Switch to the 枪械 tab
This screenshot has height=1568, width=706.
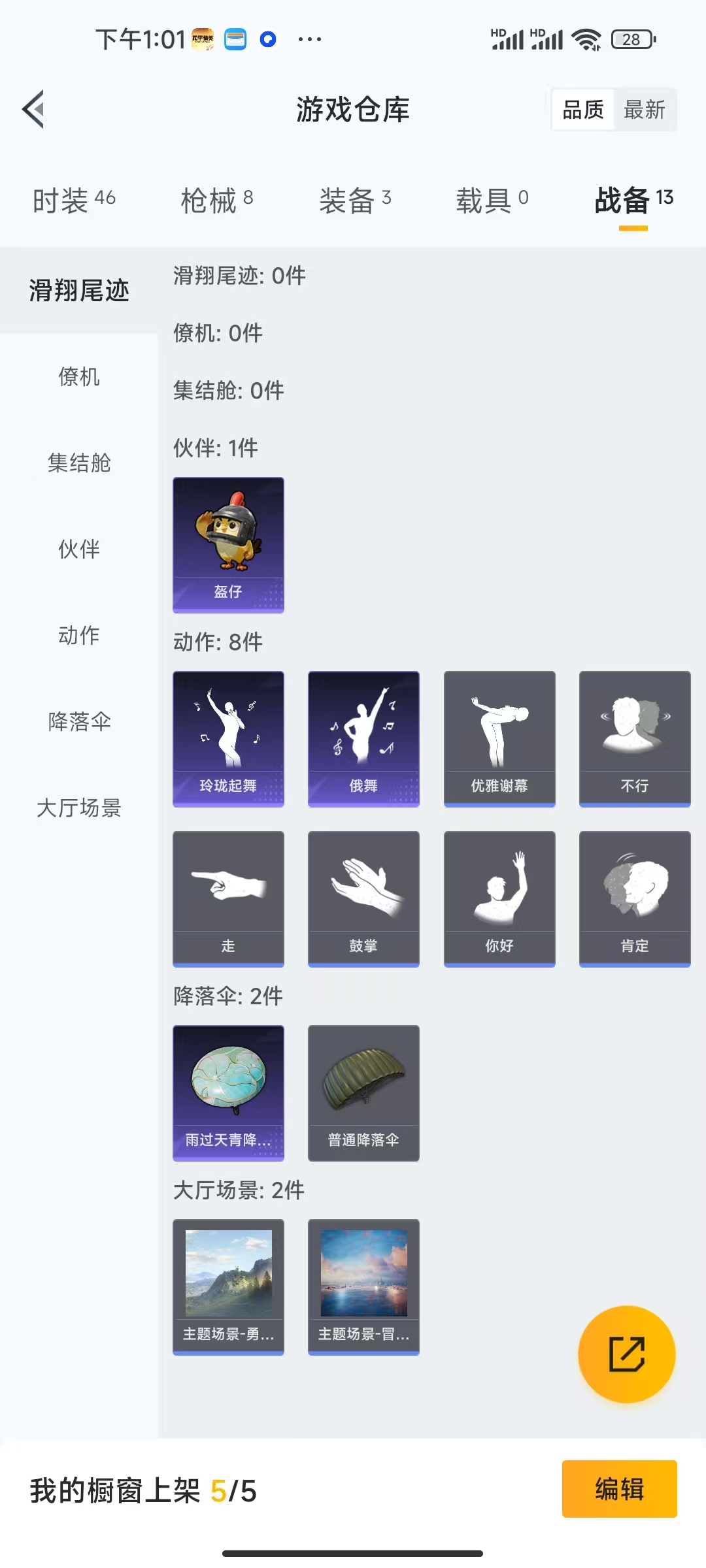[x=216, y=200]
